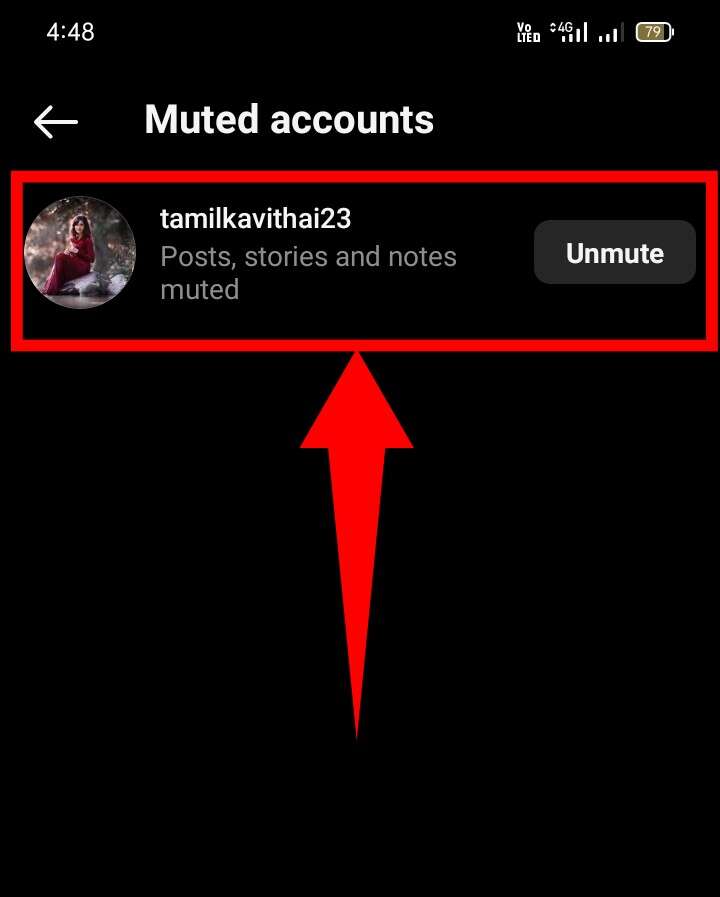
Task: Unmute the tamilkavithai23 account
Action: pos(615,253)
